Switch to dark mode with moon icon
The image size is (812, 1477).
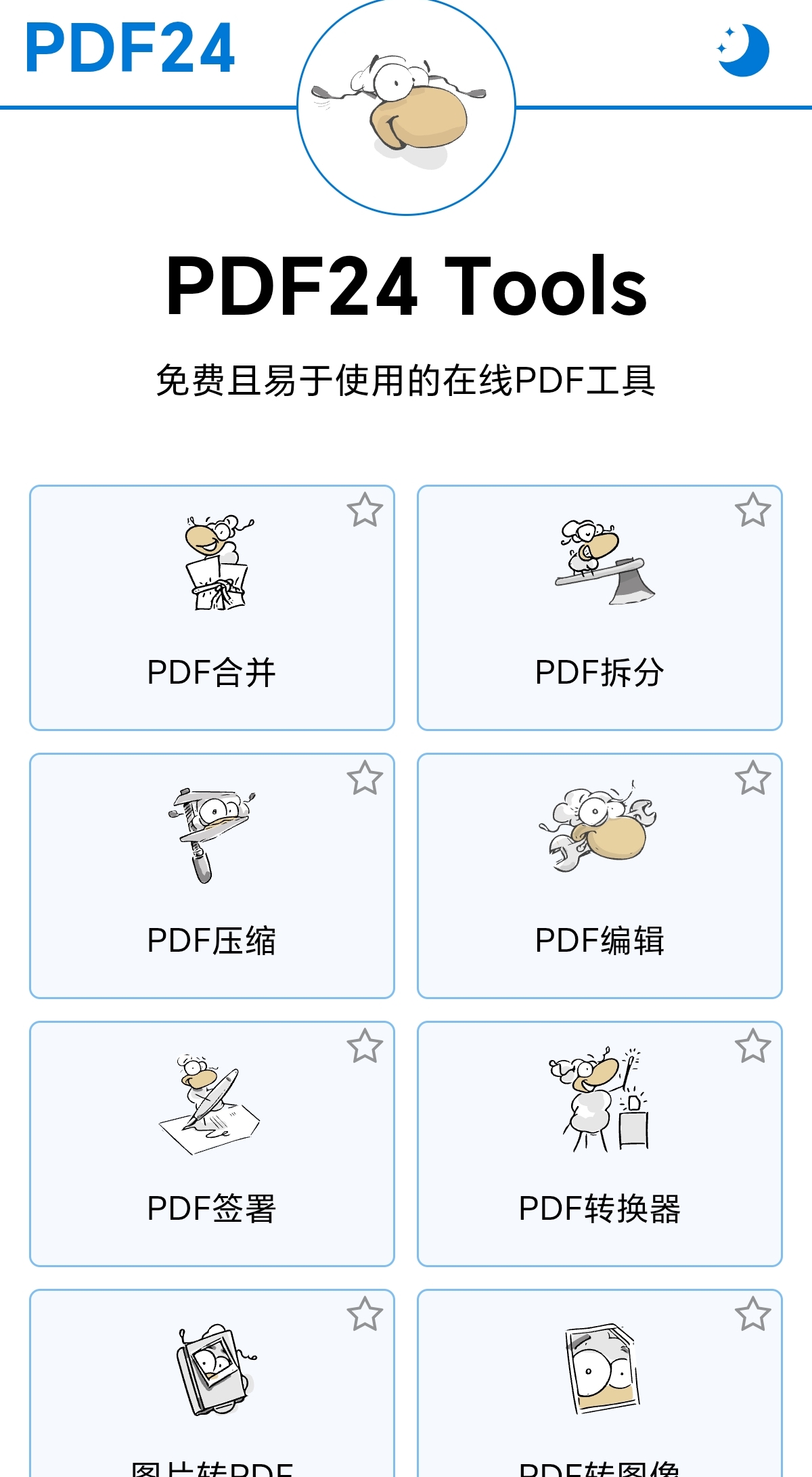(x=743, y=50)
